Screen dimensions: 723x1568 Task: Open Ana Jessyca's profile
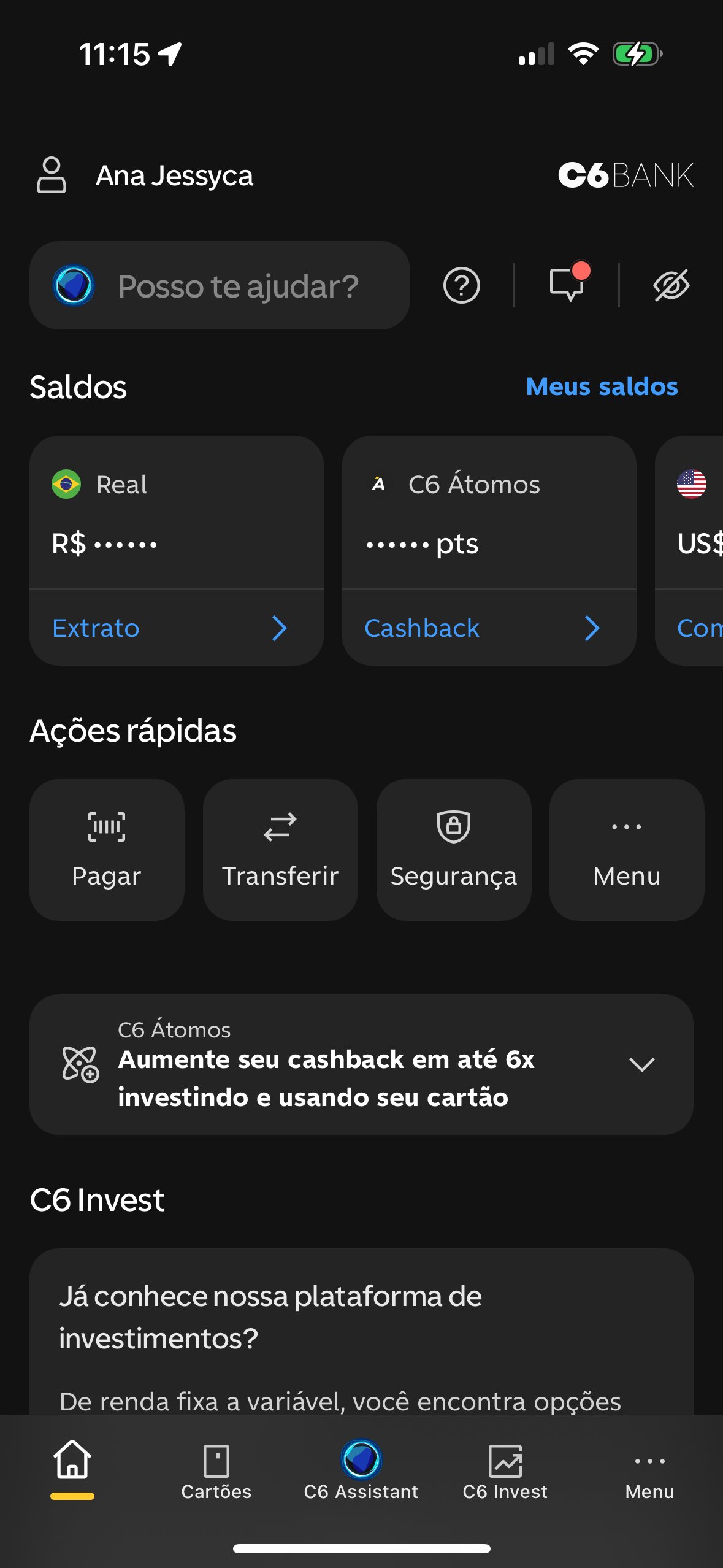pos(145,175)
